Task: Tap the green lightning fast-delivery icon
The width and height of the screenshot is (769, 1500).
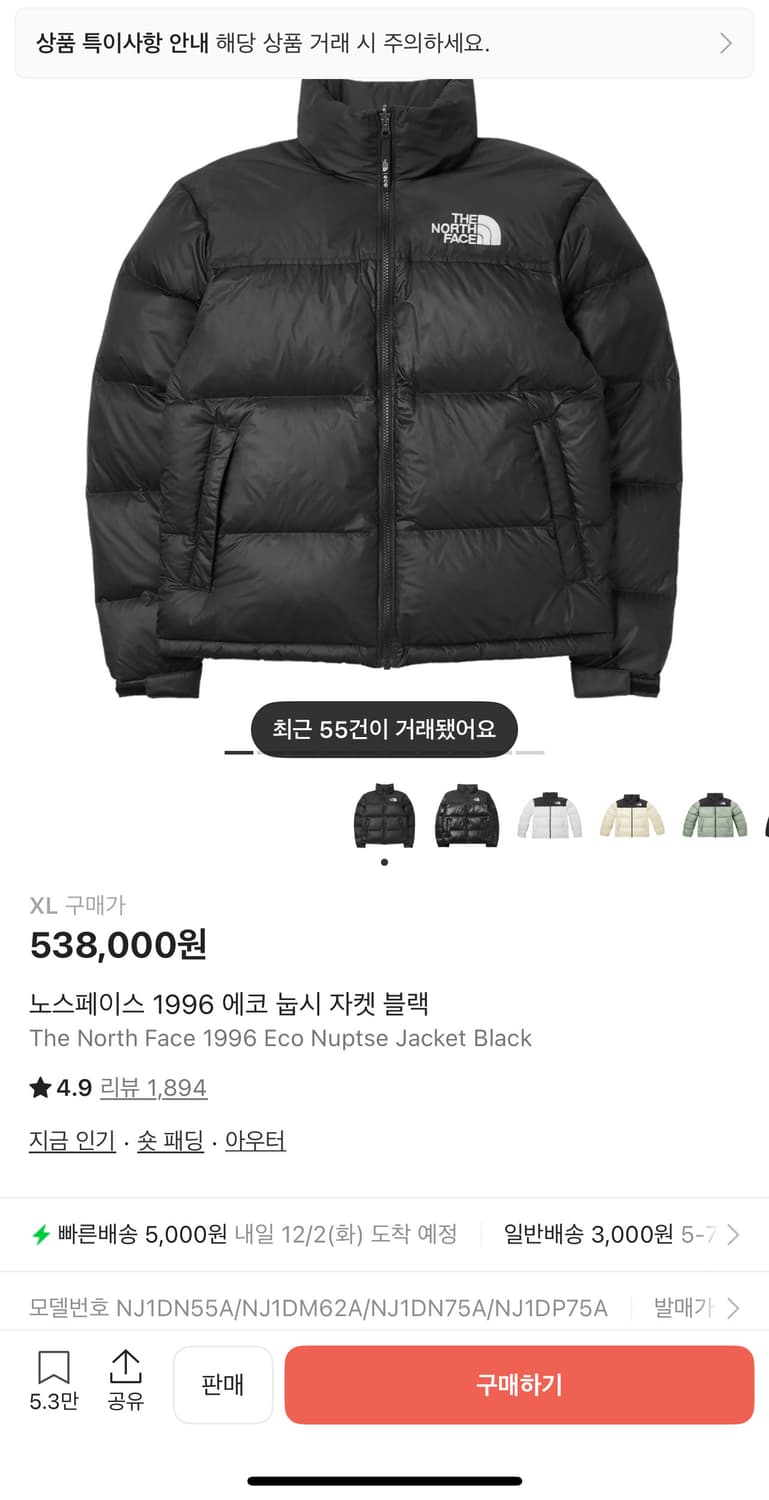Action: 38,1234
